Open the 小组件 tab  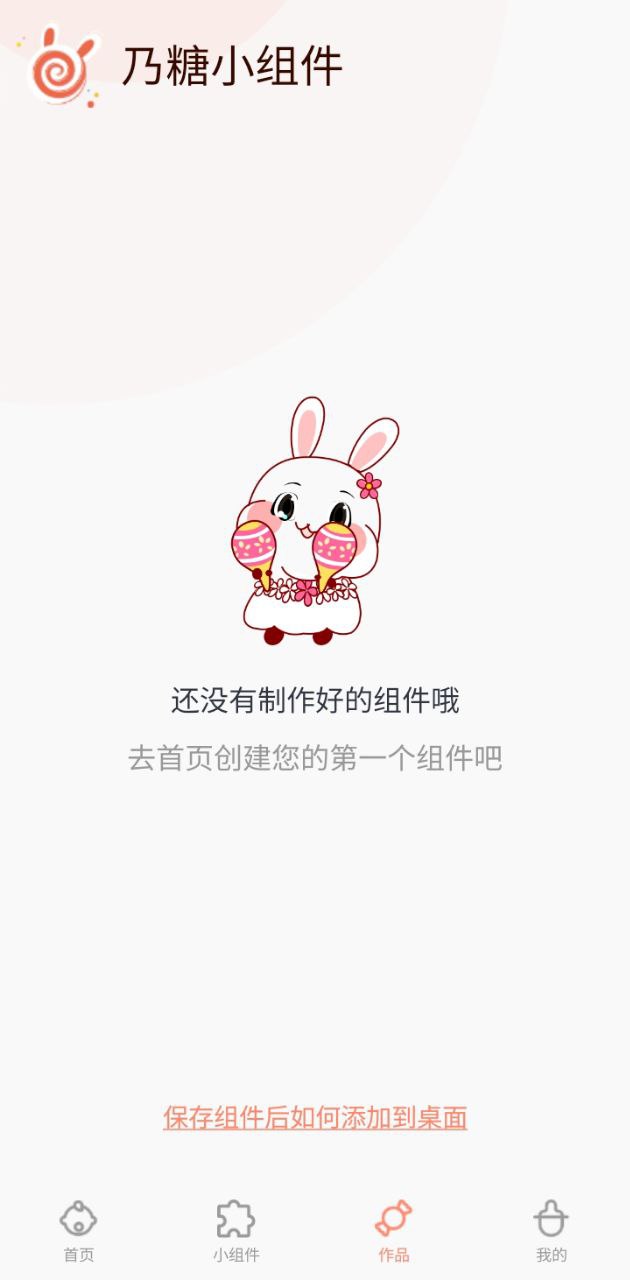(236, 1232)
